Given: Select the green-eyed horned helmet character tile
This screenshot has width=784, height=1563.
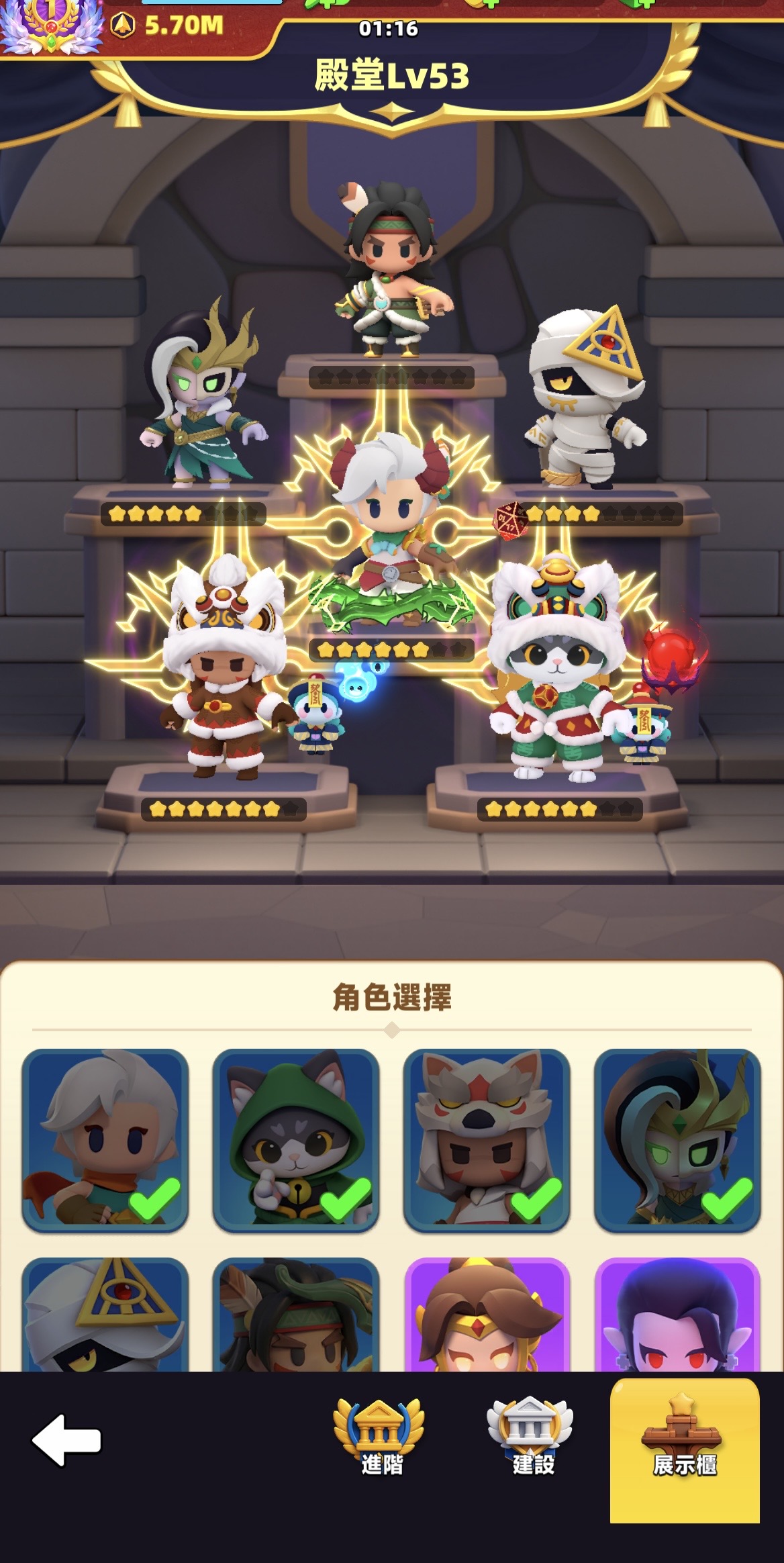Looking at the screenshot, I should click(x=677, y=1140).
